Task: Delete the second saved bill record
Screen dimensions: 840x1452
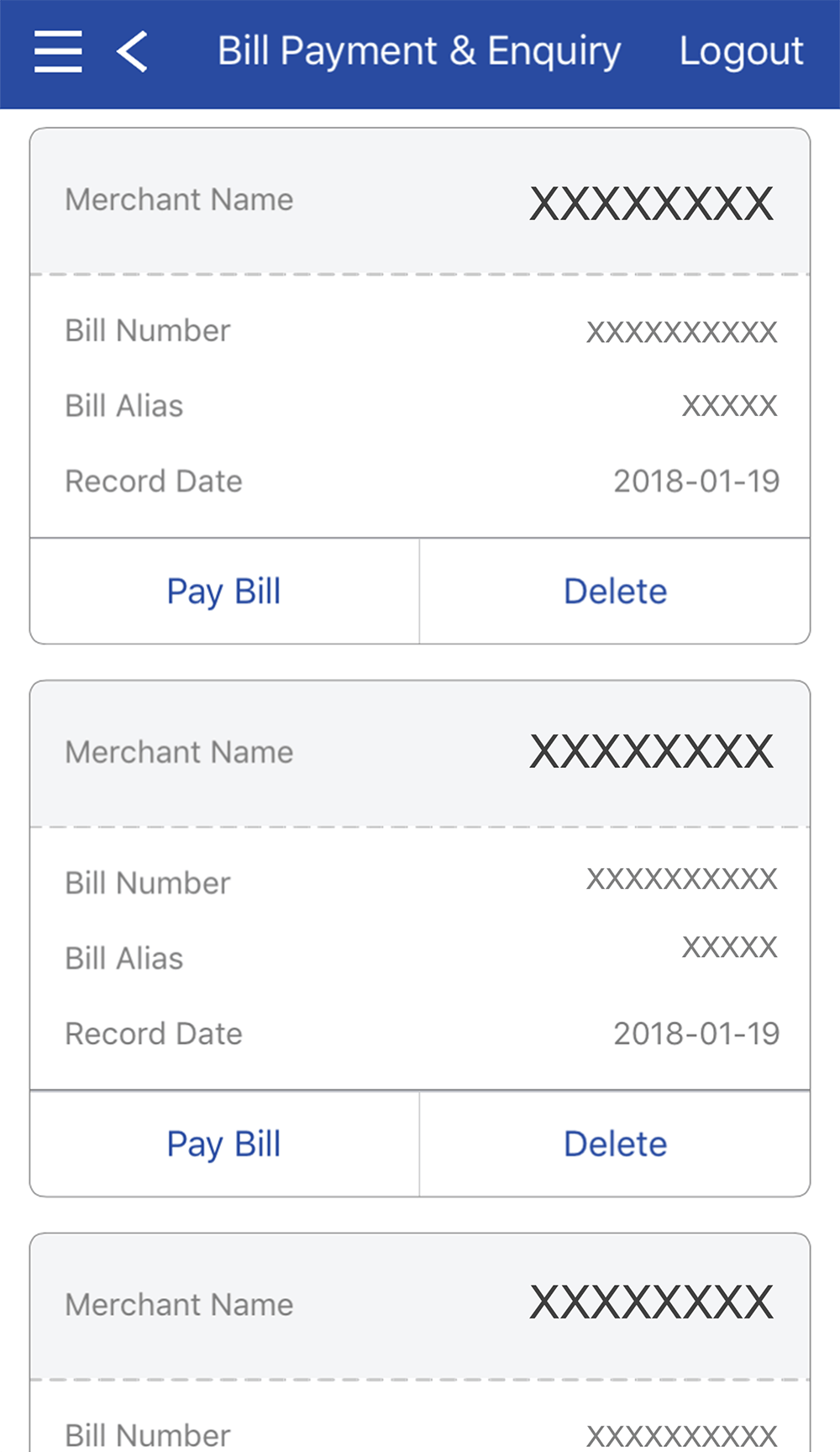Action: (615, 1144)
